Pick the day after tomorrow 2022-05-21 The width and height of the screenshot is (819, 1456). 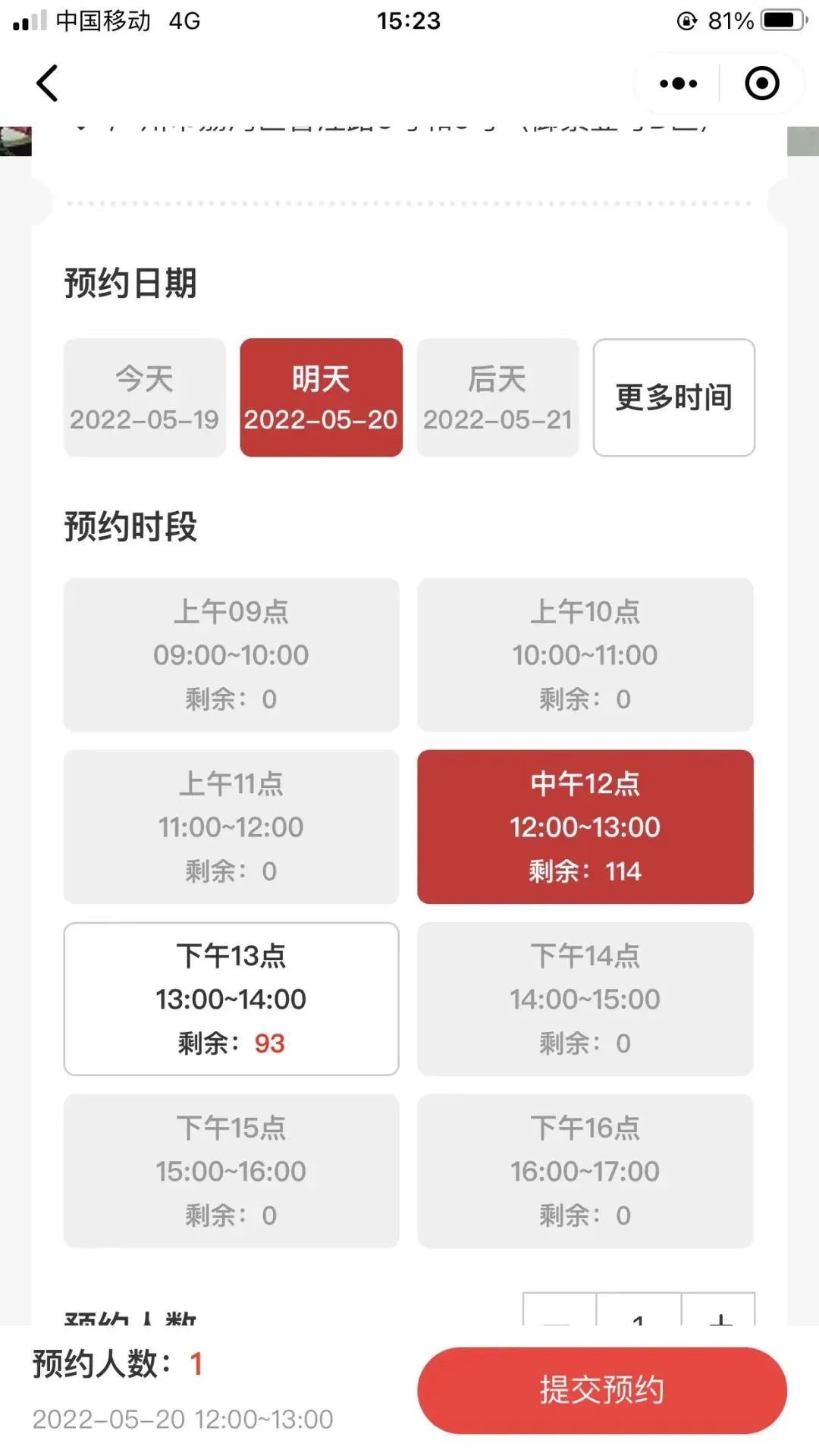click(497, 397)
